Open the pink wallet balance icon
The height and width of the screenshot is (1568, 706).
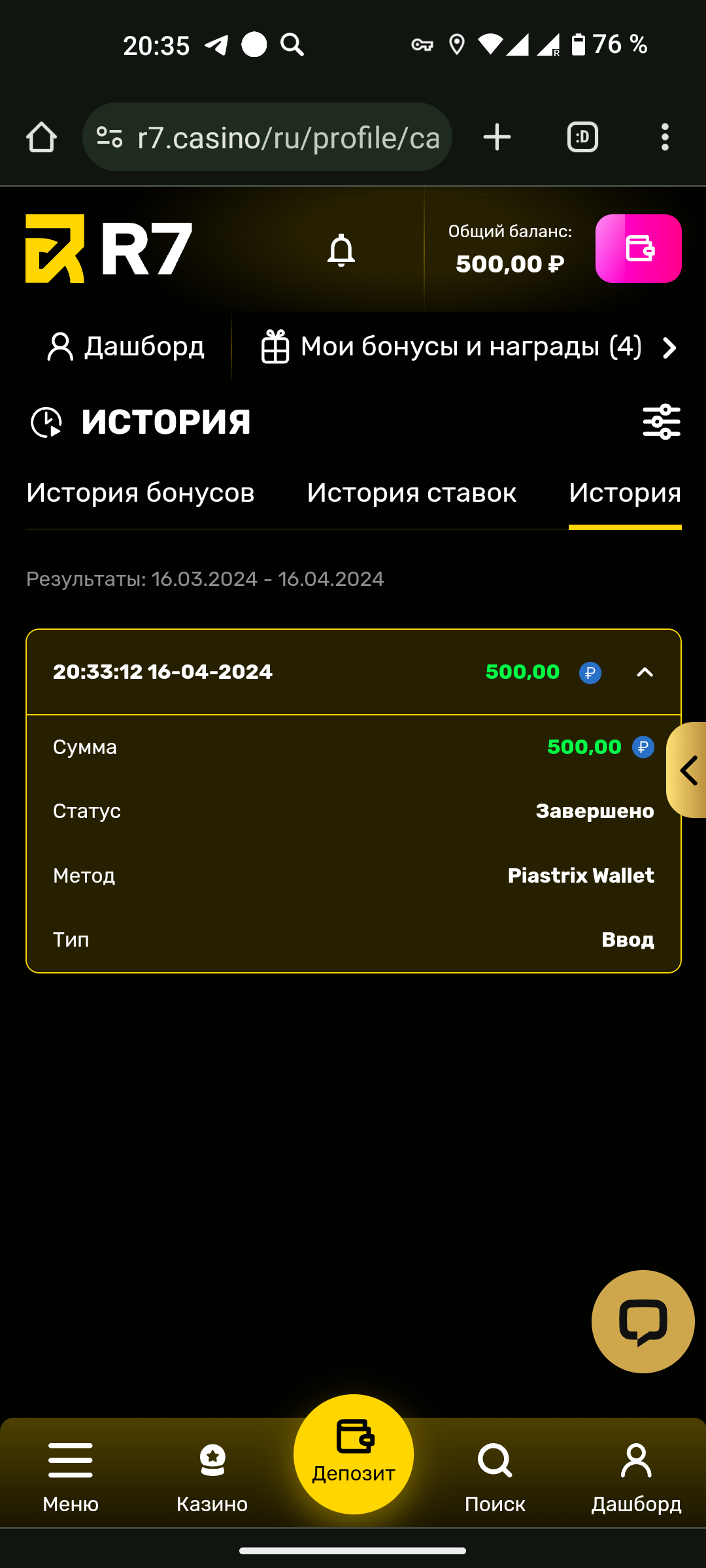(x=639, y=249)
